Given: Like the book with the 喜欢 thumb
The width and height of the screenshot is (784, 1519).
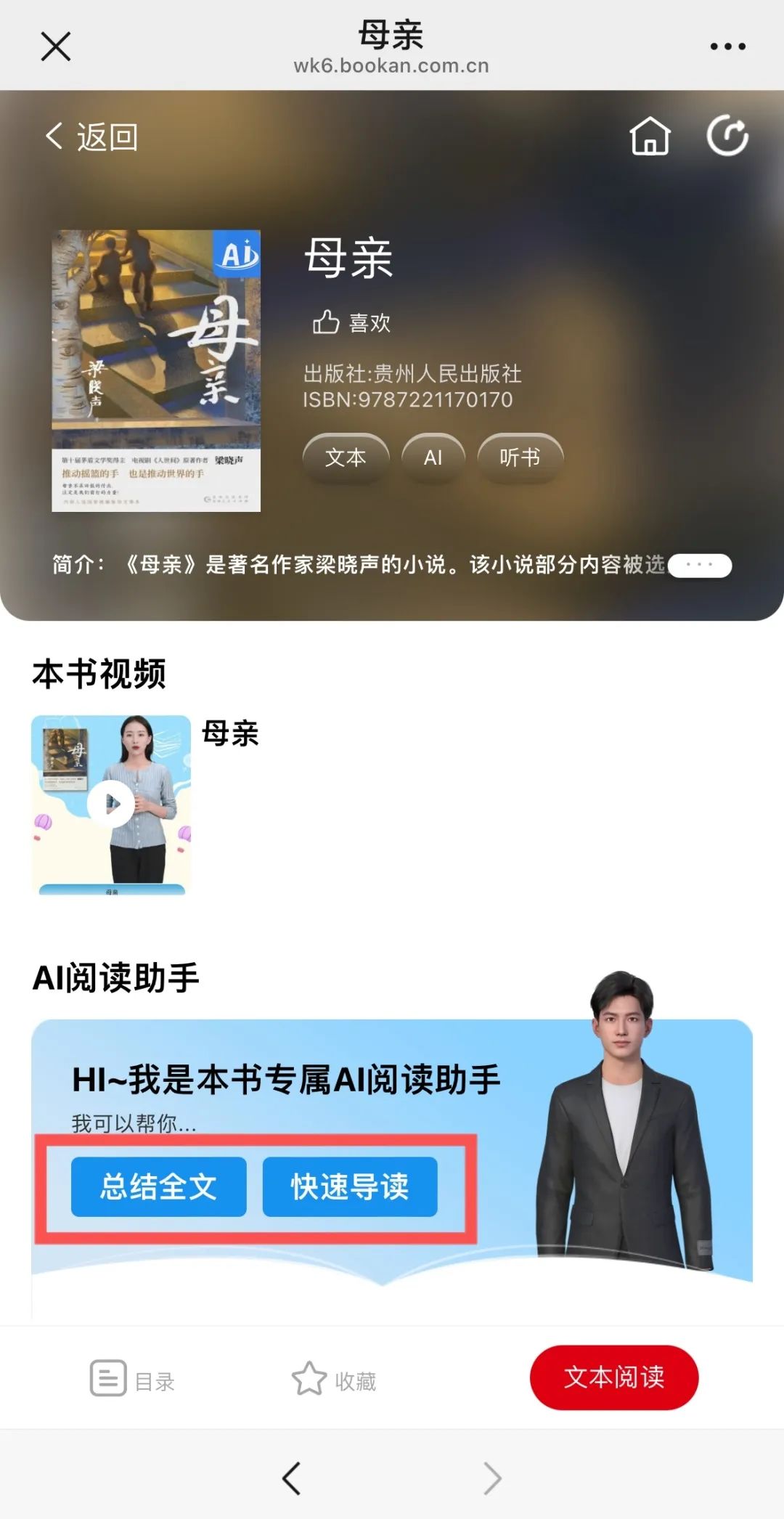Looking at the screenshot, I should [x=352, y=322].
